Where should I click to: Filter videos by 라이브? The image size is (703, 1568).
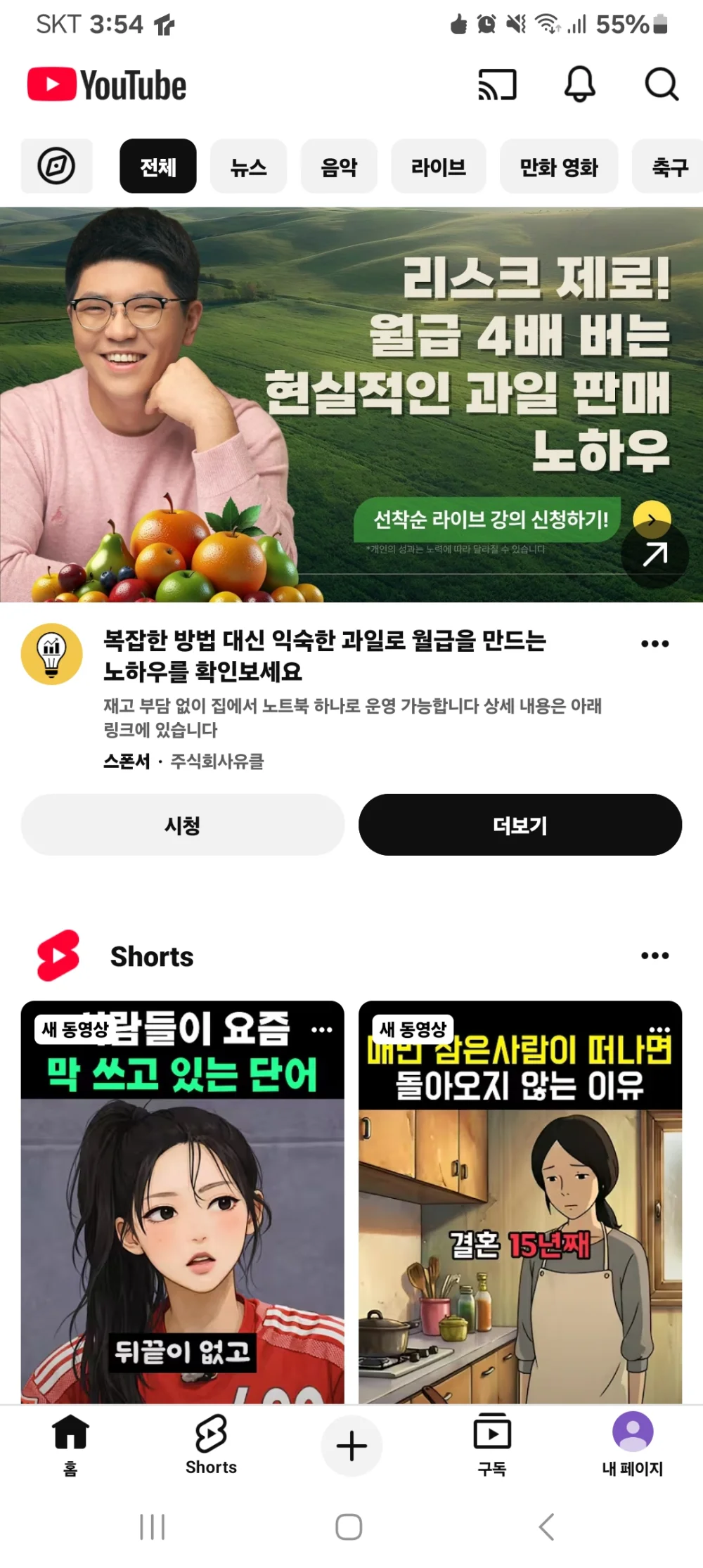pos(438,167)
